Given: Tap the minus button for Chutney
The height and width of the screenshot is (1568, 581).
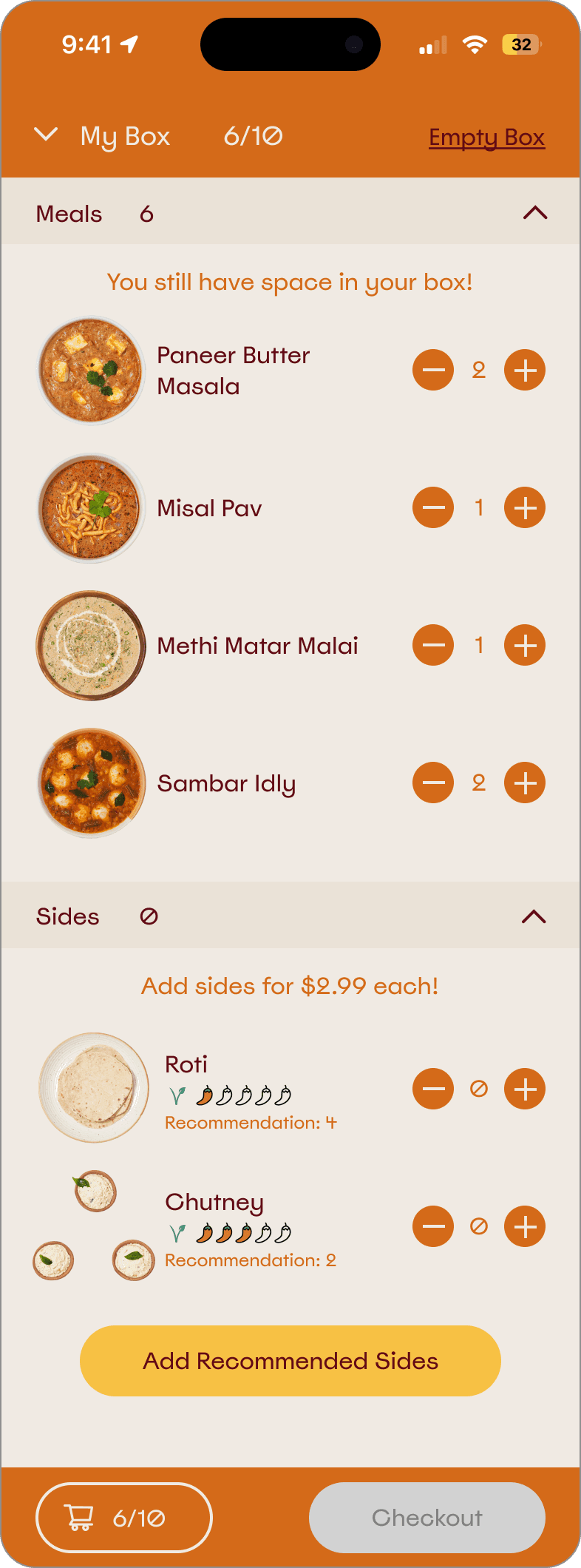Looking at the screenshot, I should point(433,1226).
